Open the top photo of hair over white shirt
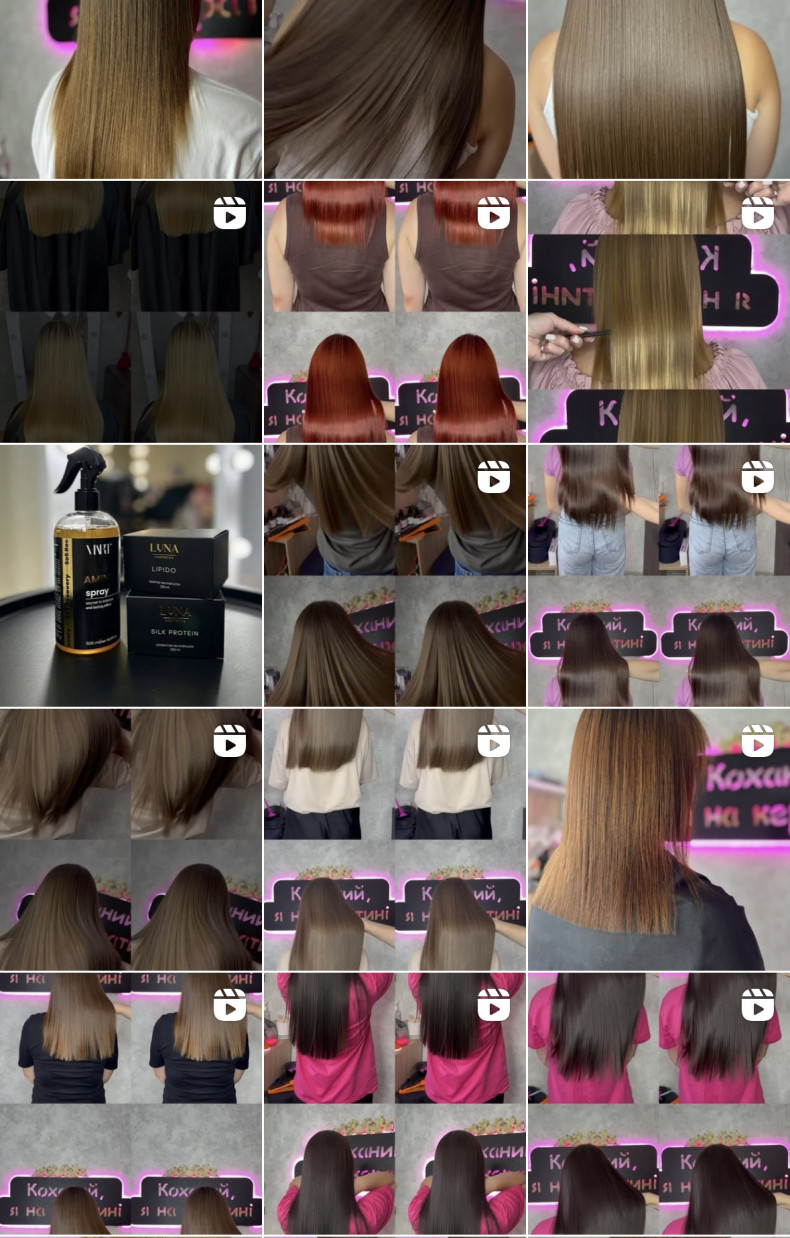 [x=130, y=89]
